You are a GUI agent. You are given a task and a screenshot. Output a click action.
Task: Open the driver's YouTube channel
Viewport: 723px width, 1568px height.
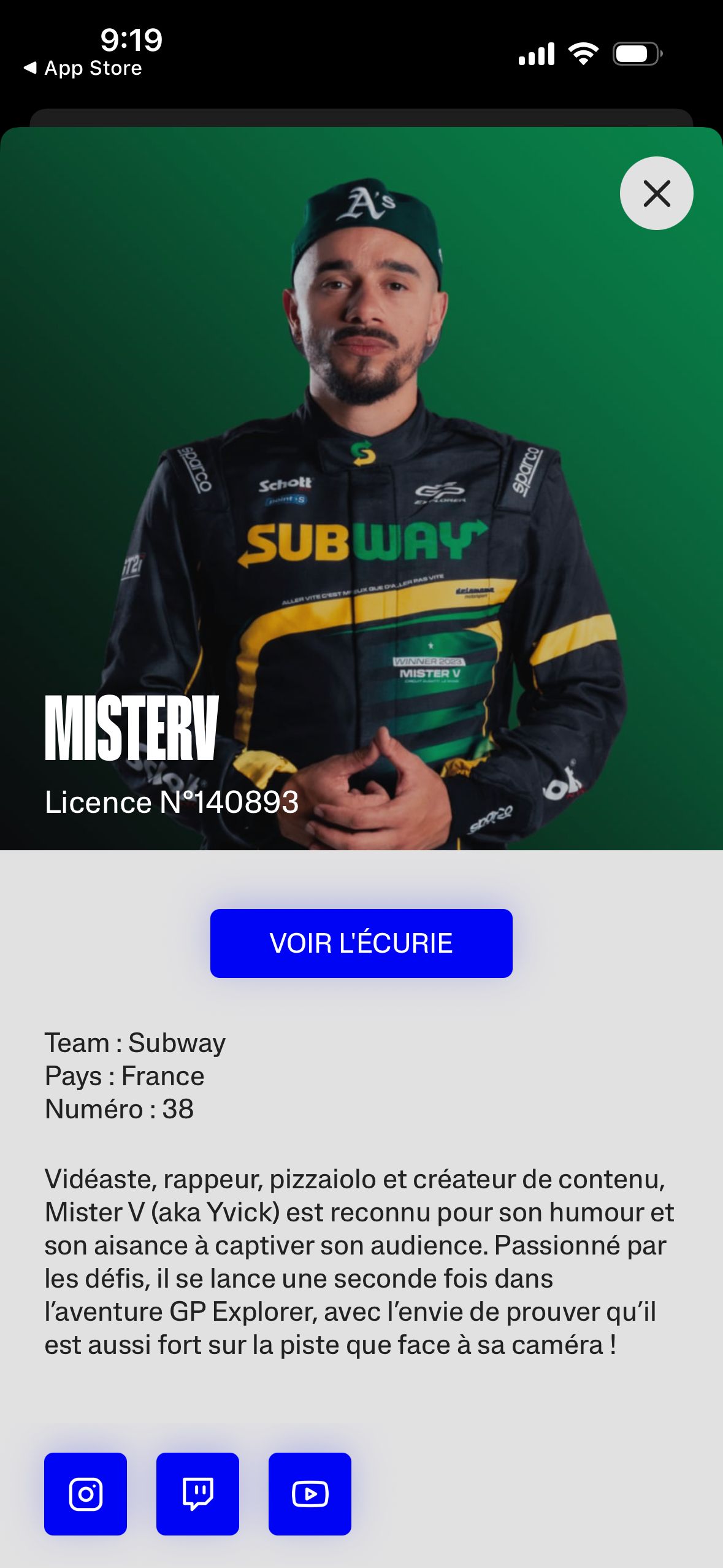coord(310,1494)
